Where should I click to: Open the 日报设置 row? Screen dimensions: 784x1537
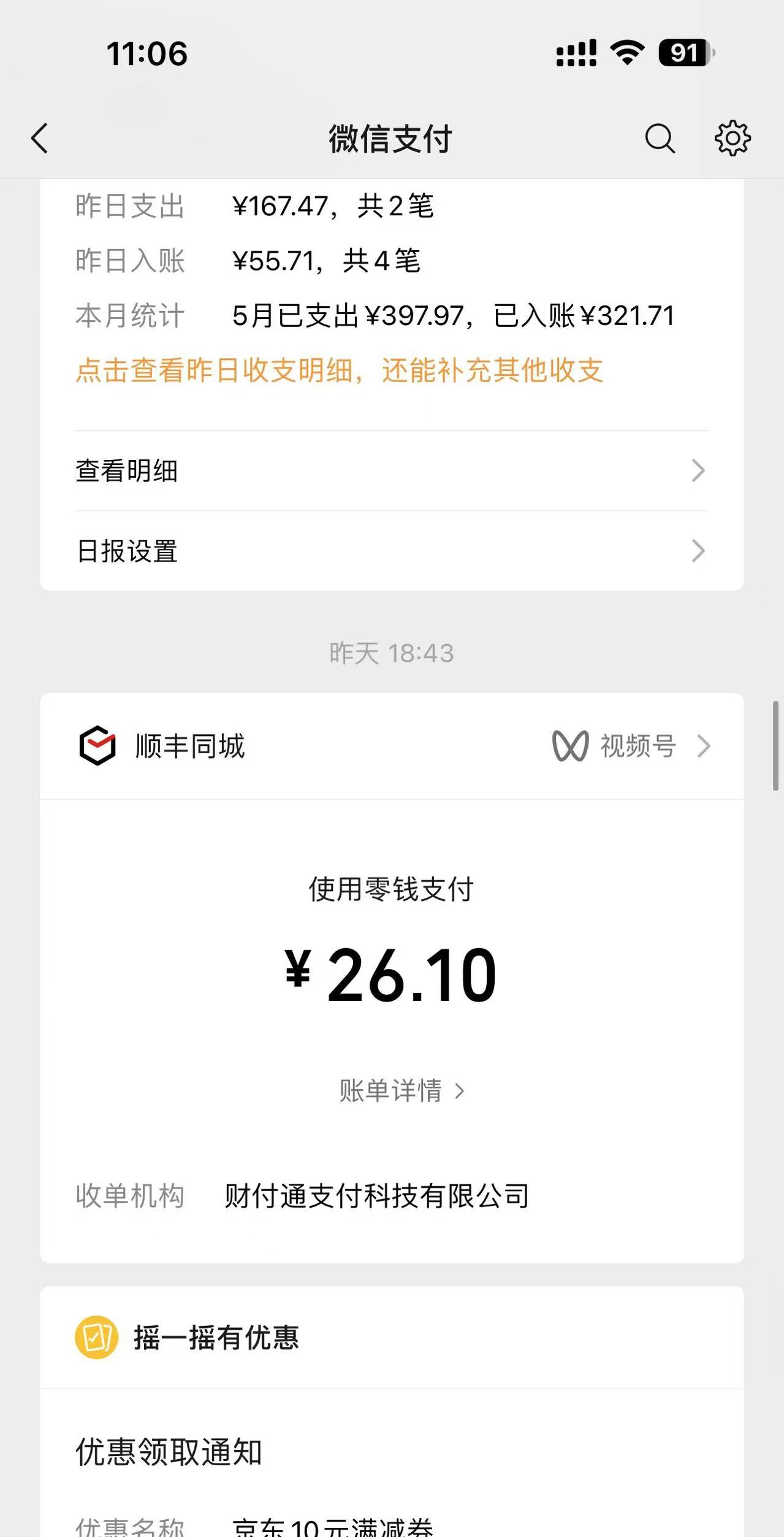click(391, 551)
